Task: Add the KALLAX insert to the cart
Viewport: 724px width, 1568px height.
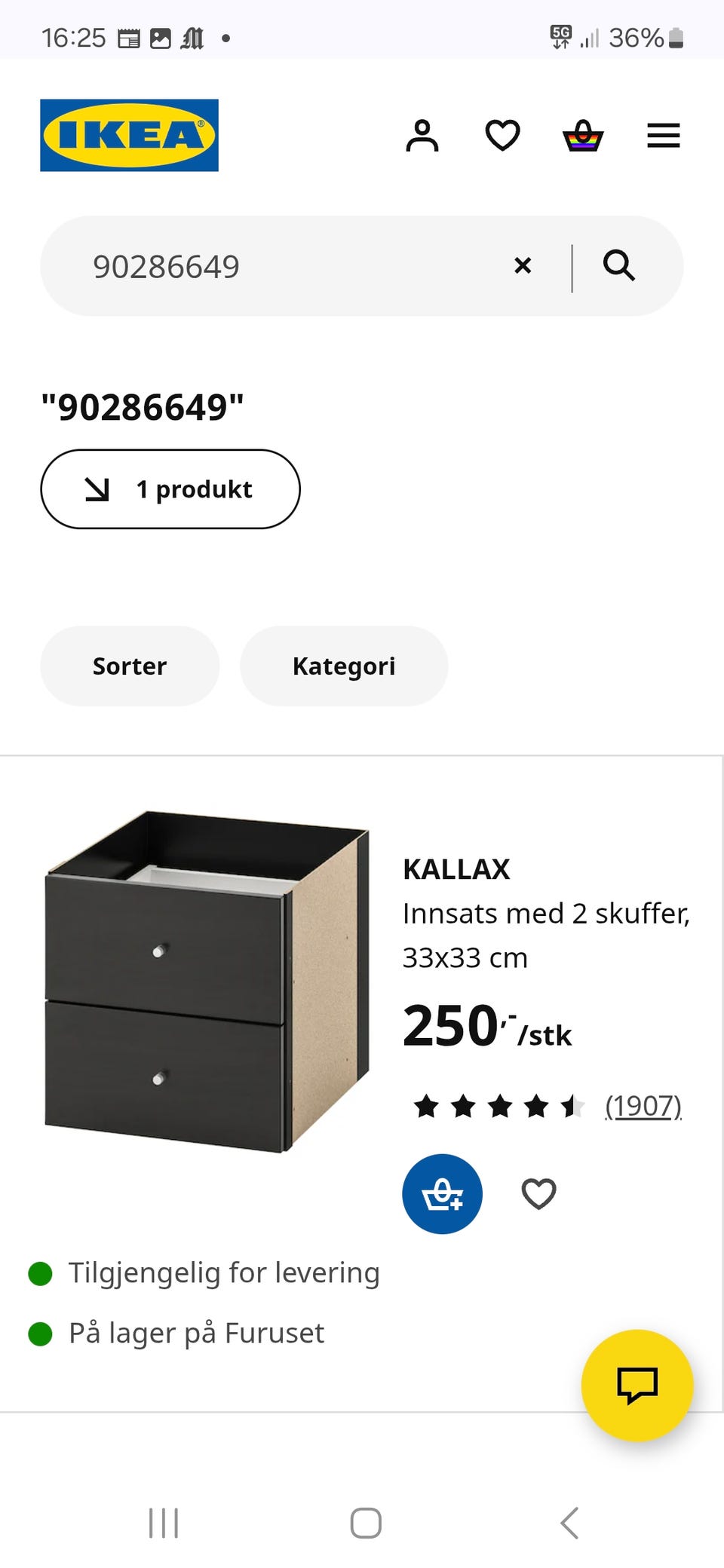Action: 443,1193
